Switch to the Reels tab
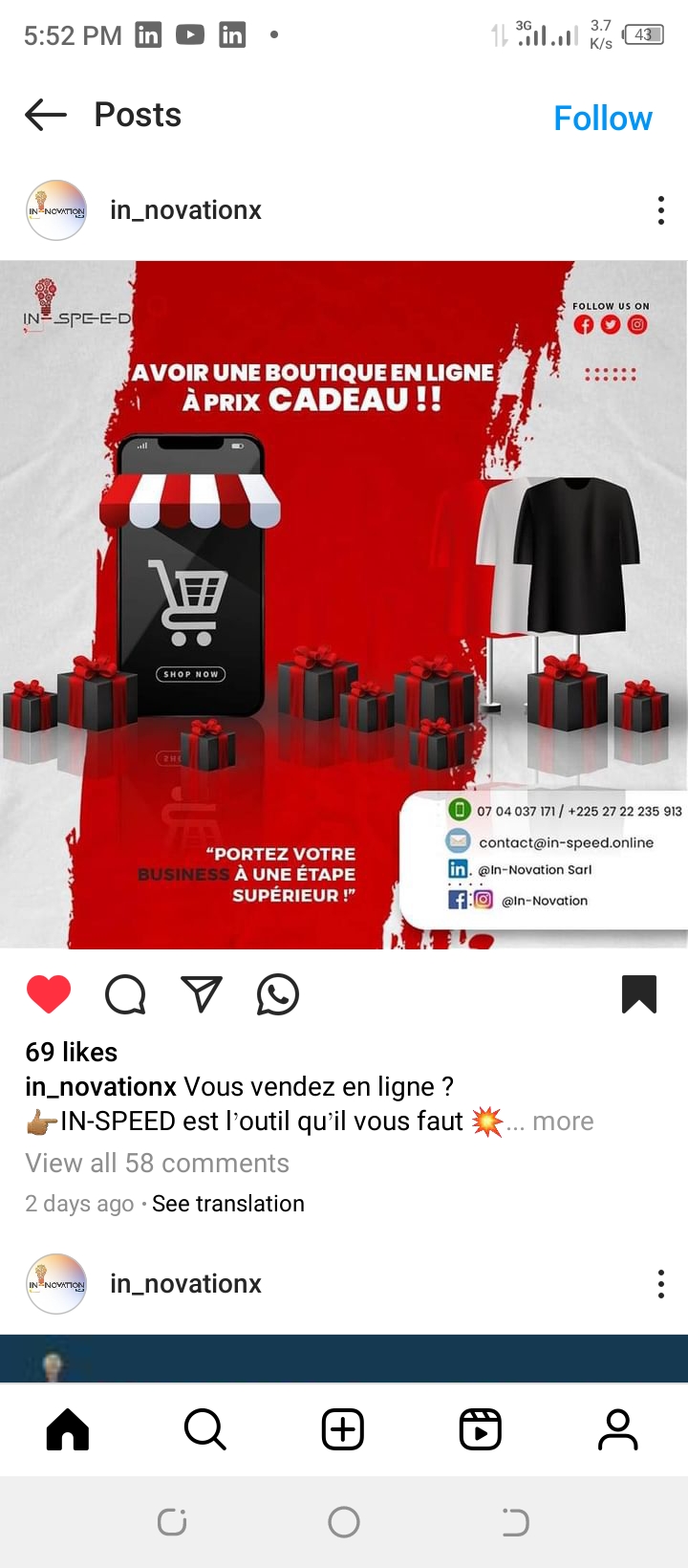Image resolution: width=688 pixels, height=1568 pixels. point(480,1430)
